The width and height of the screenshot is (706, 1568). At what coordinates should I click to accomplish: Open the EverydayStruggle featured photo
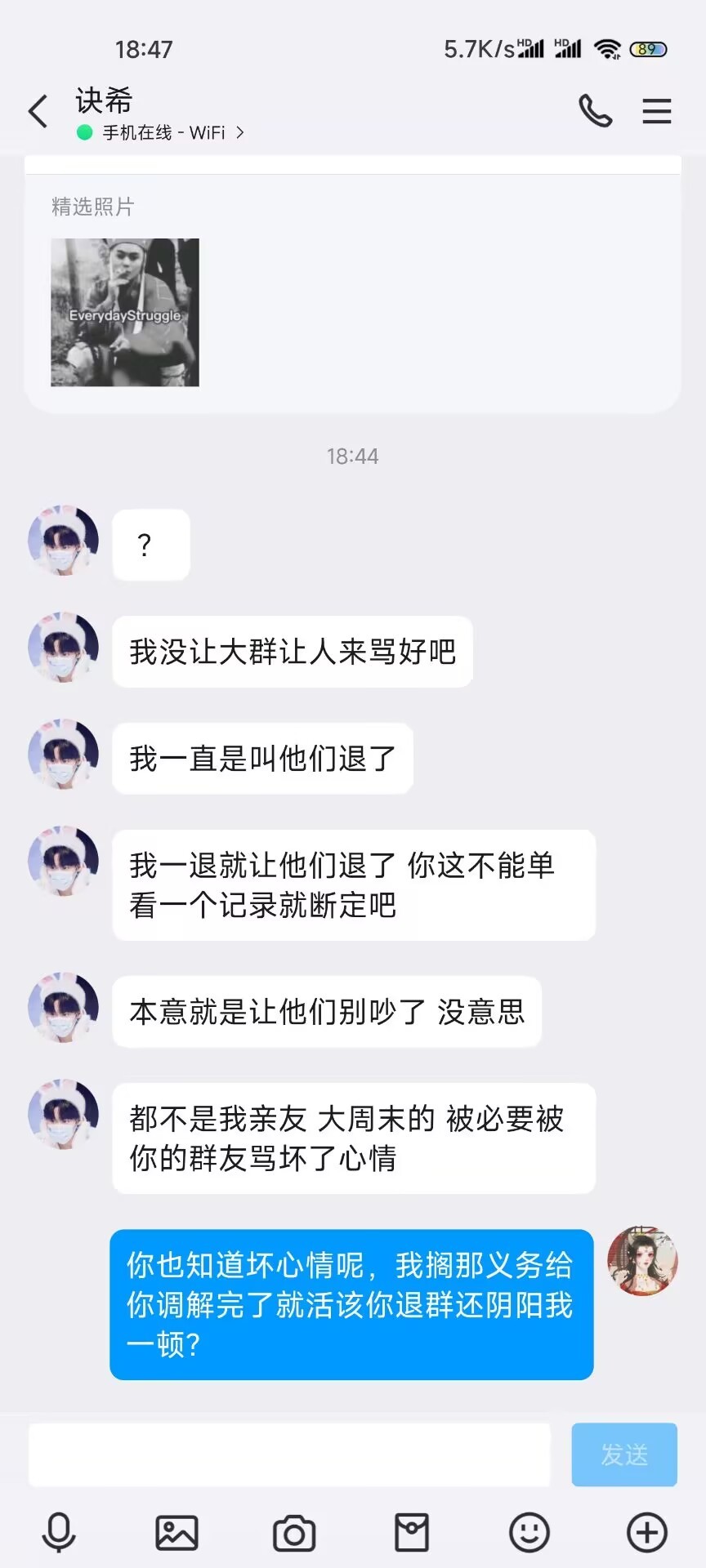coord(125,312)
